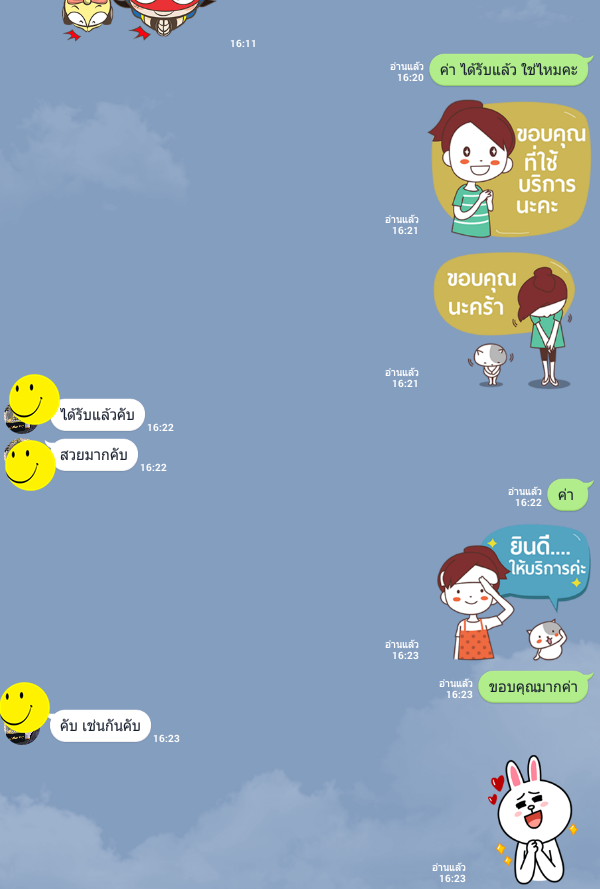This screenshot has width=600, height=889.
Task: Open the 'ขอบคุณที่ใช้บริการนะคะ' sticker
Action: [508, 168]
